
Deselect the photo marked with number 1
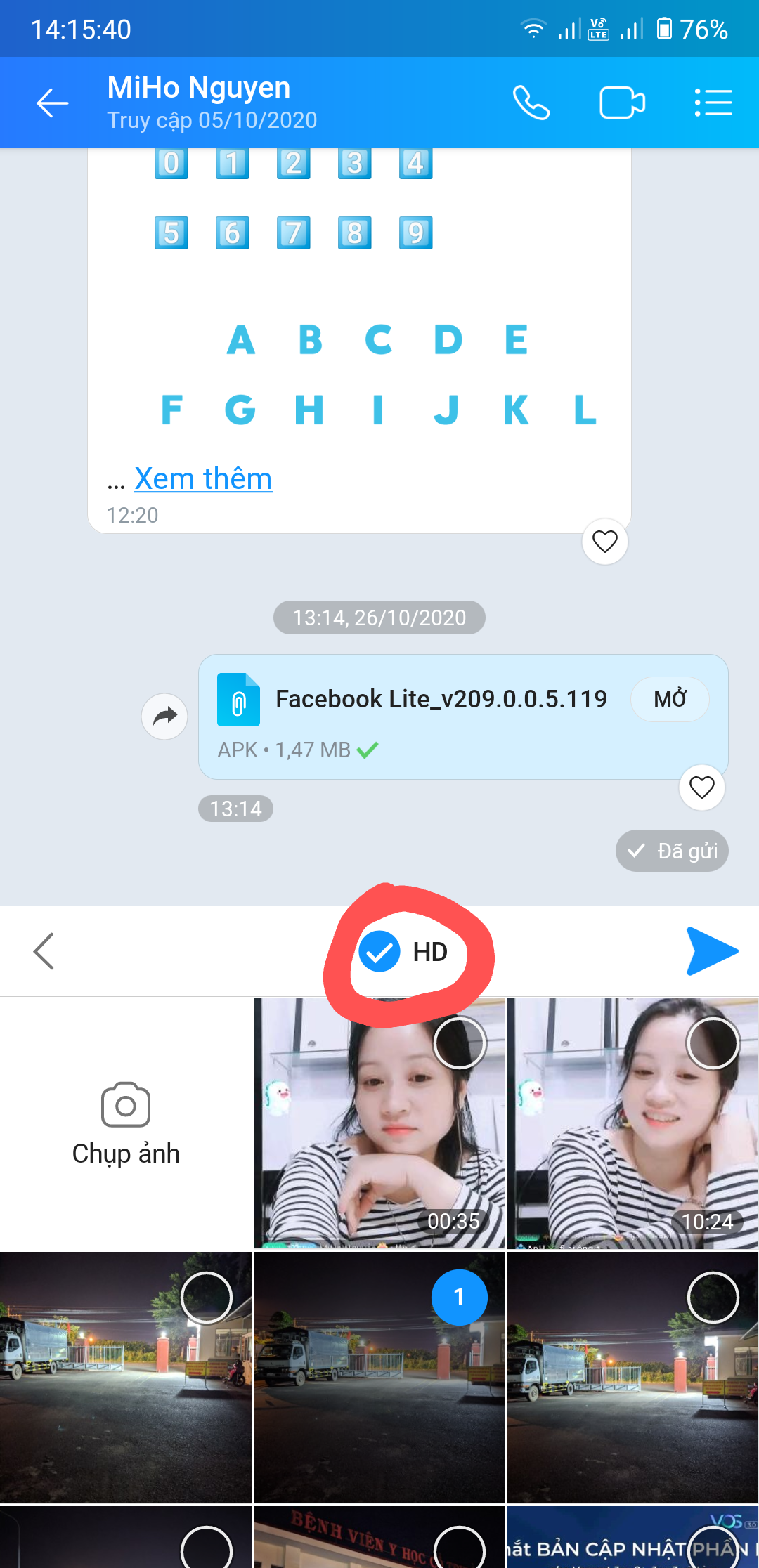coord(459,1297)
